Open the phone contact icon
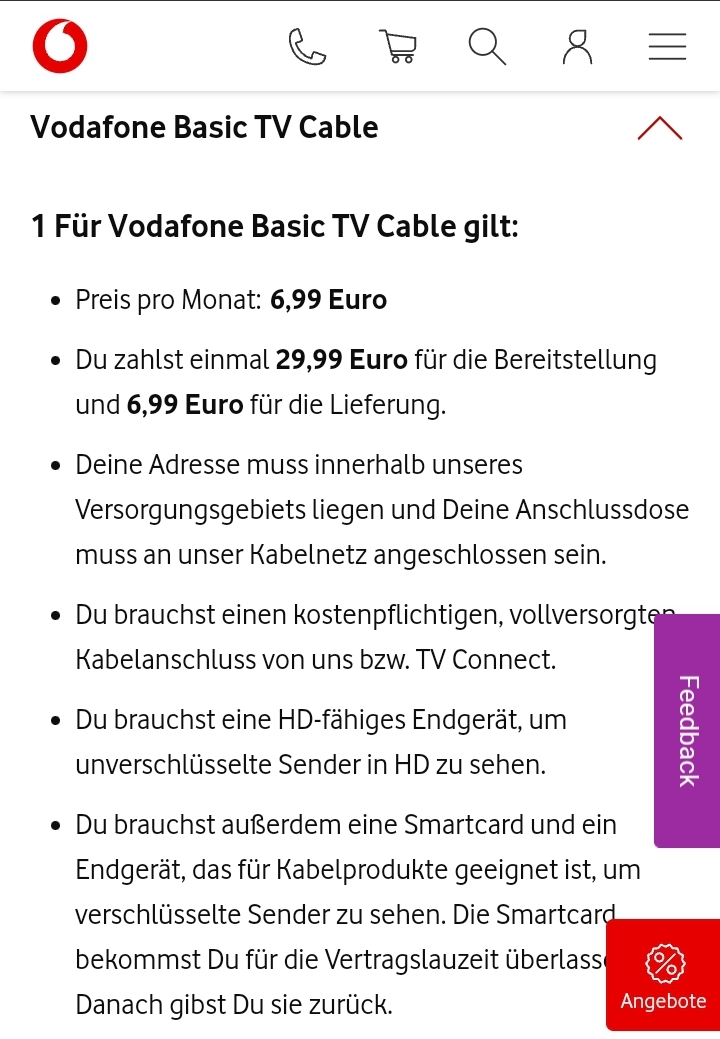Viewport: 720px width, 1039px height. [x=307, y=46]
